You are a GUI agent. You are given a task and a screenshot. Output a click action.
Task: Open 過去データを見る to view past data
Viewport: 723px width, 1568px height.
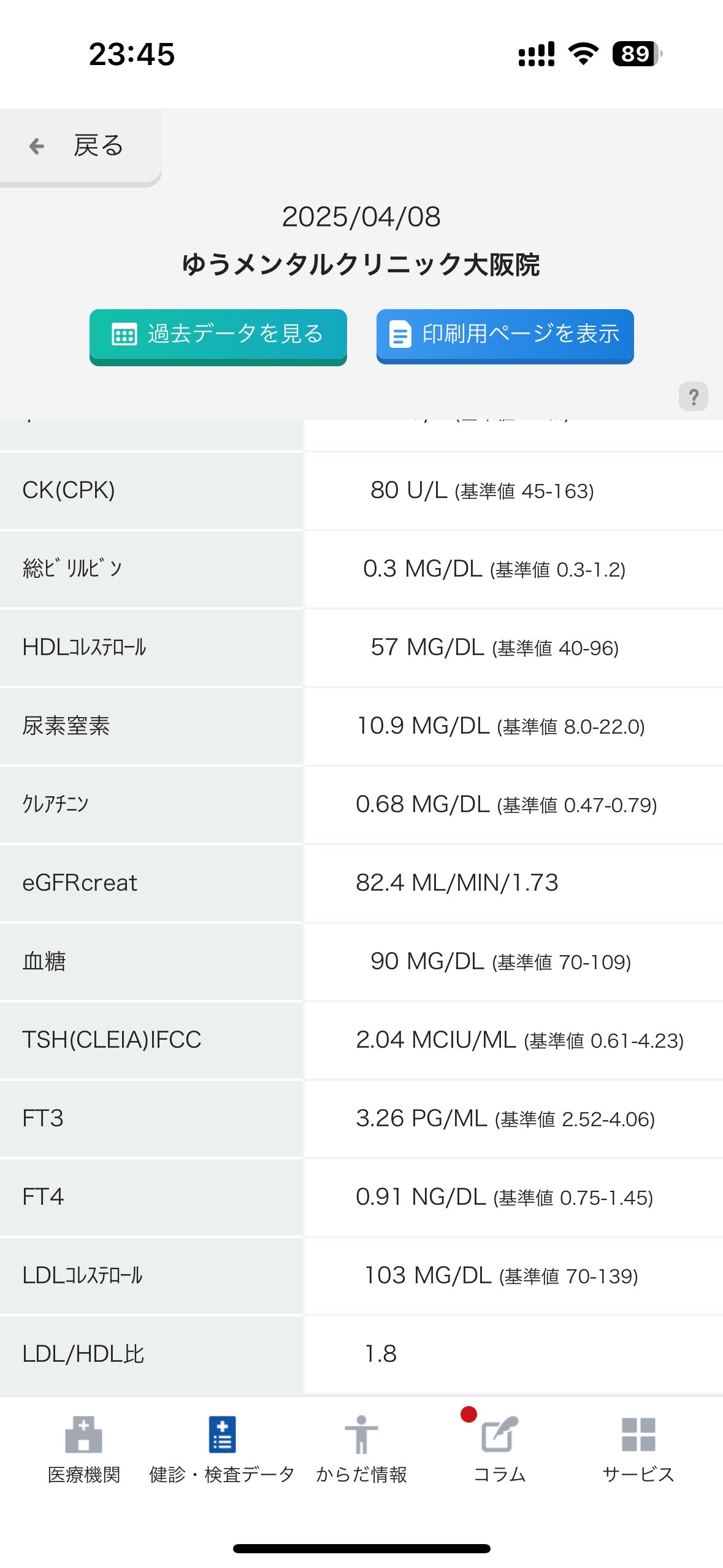pyautogui.click(x=218, y=337)
